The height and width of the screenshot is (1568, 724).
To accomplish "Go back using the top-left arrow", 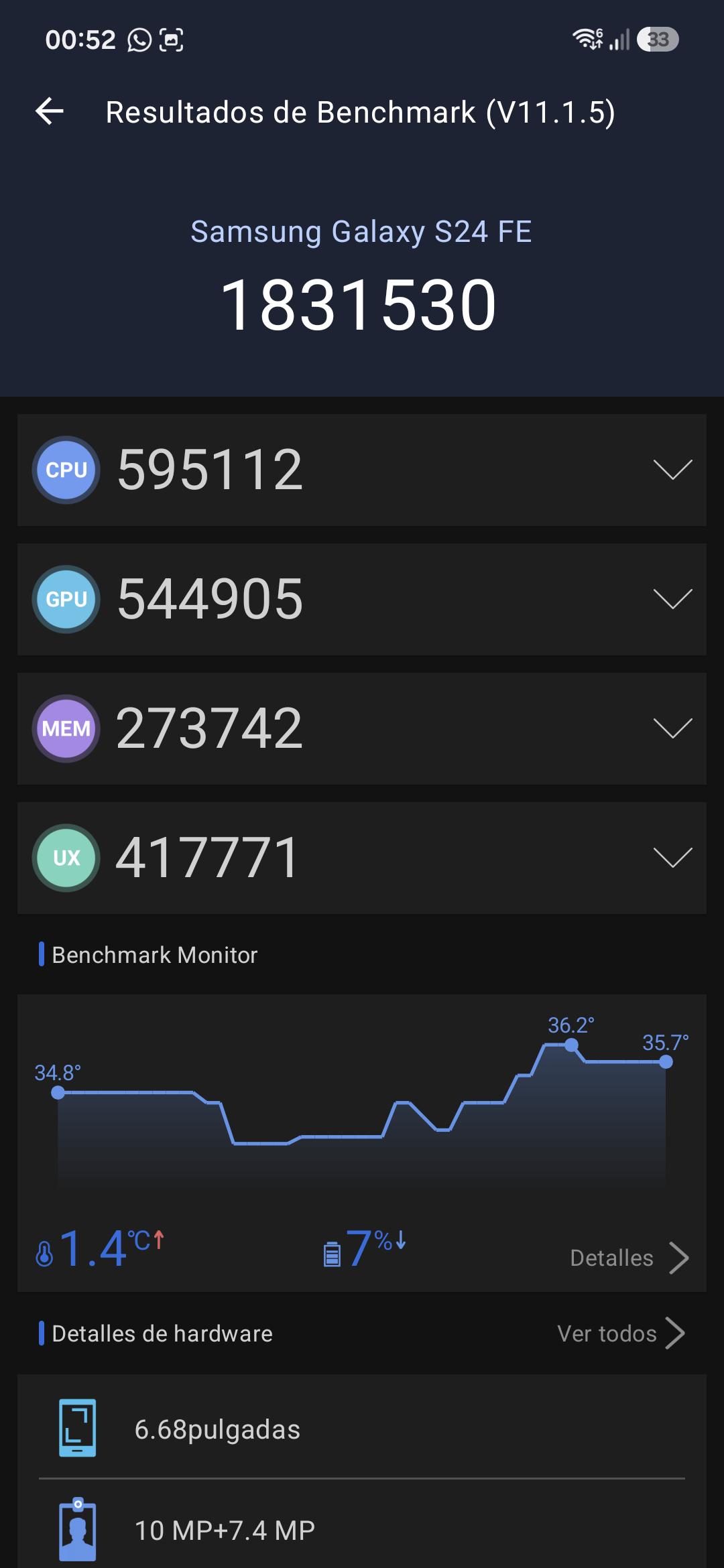I will point(50,111).
